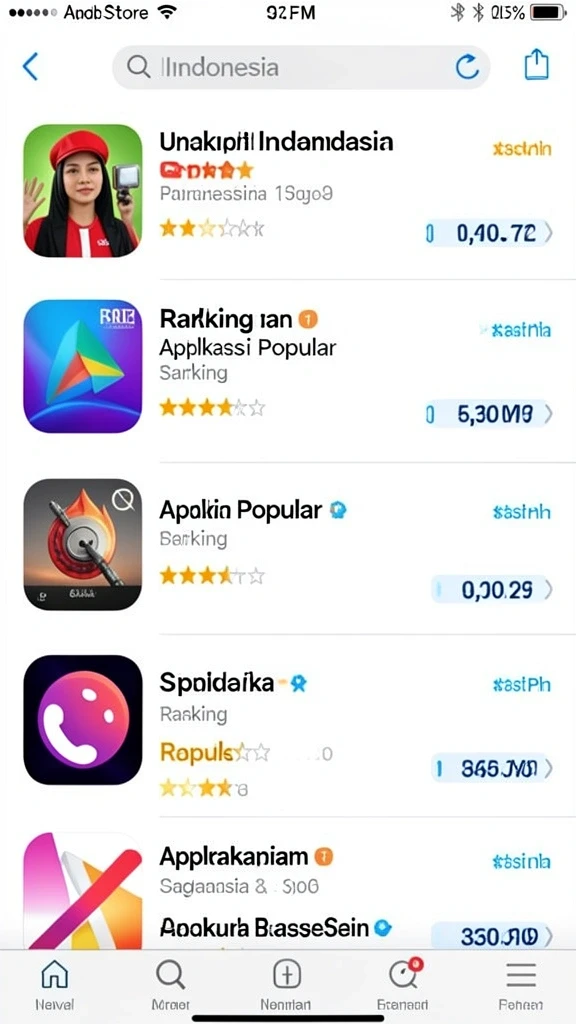Open the tab with the red badge
The height and width of the screenshot is (1024, 576).
click(x=403, y=984)
